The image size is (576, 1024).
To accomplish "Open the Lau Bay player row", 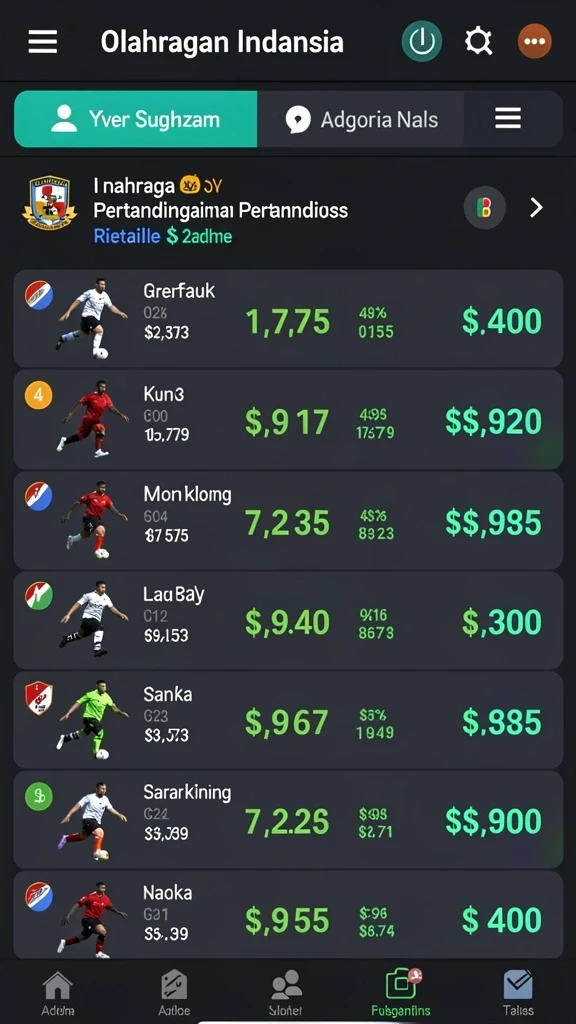I will click(288, 620).
